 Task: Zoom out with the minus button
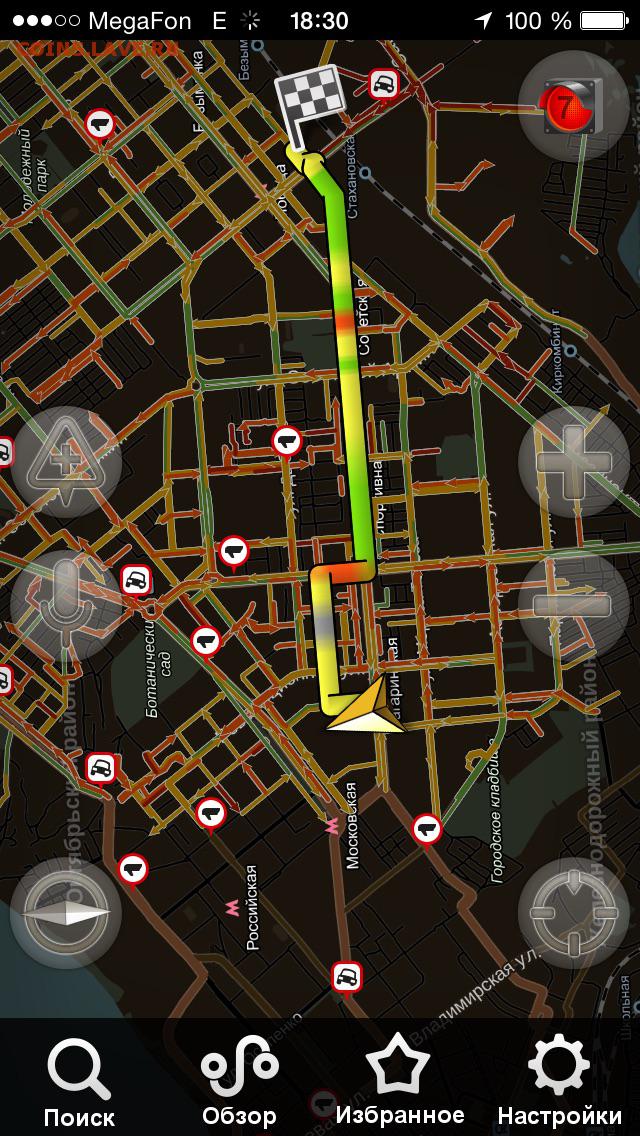coord(574,605)
